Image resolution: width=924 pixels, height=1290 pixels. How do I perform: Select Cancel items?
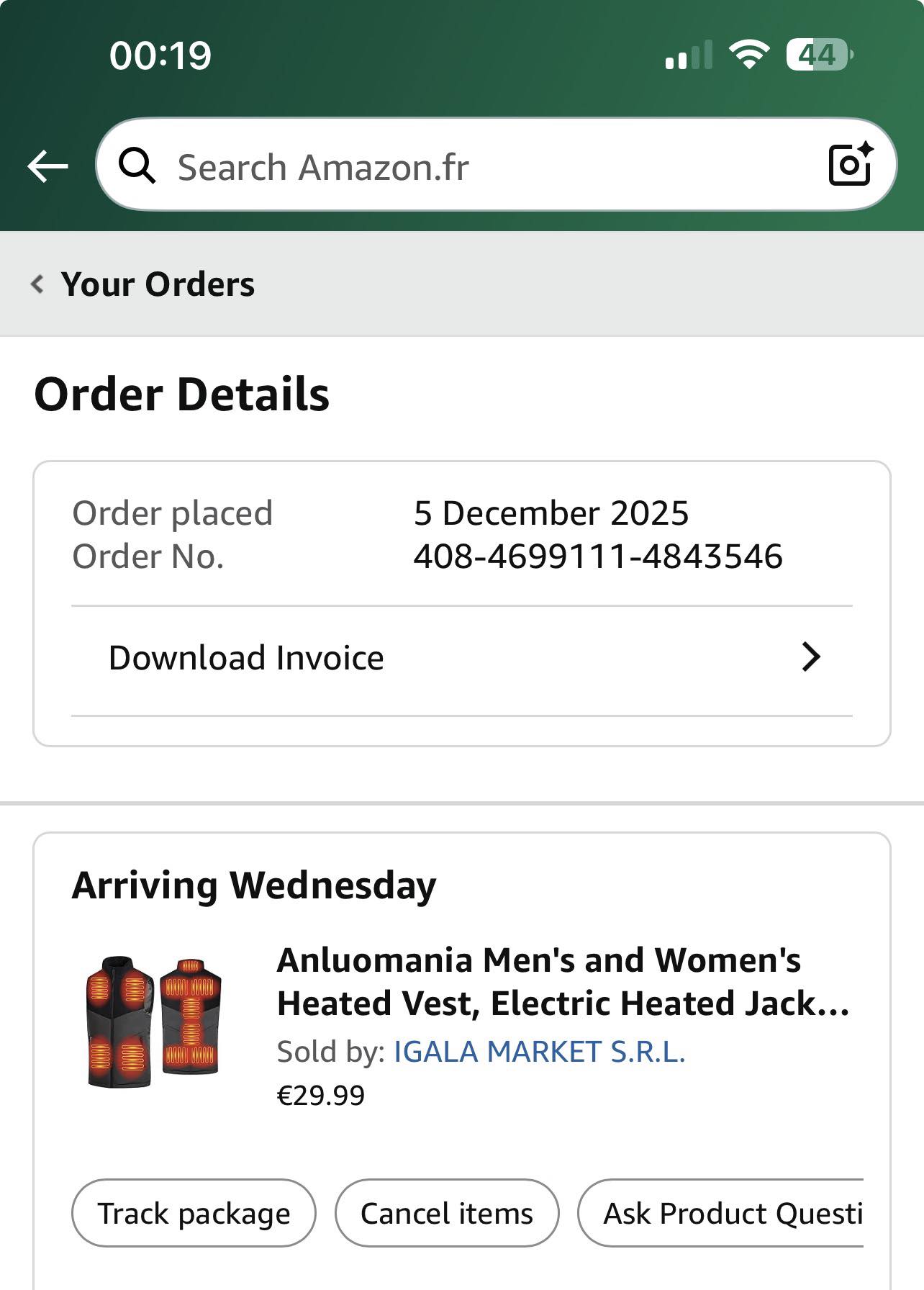[447, 1213]
